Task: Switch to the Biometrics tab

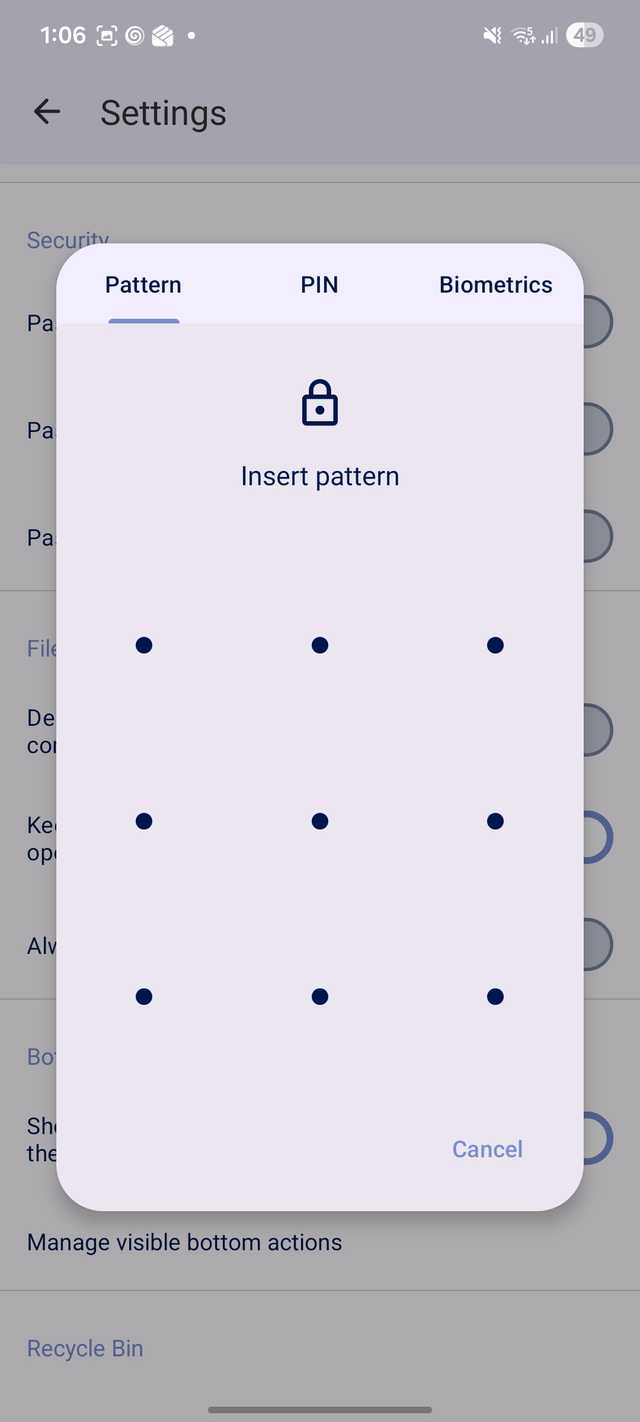Action: click(495, 285)
